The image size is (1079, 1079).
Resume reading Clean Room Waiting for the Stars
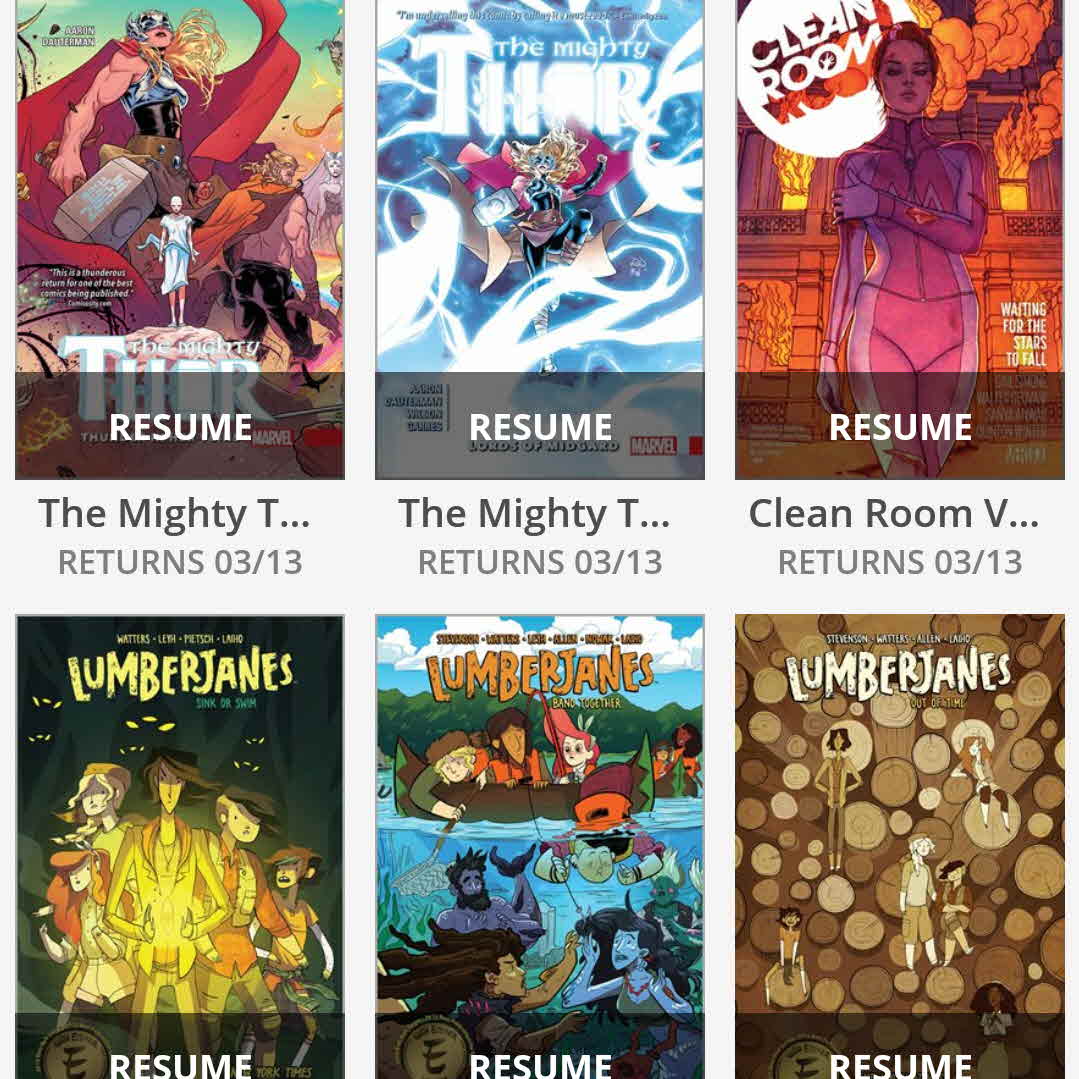pyautogui.click(x=900, y=427)
